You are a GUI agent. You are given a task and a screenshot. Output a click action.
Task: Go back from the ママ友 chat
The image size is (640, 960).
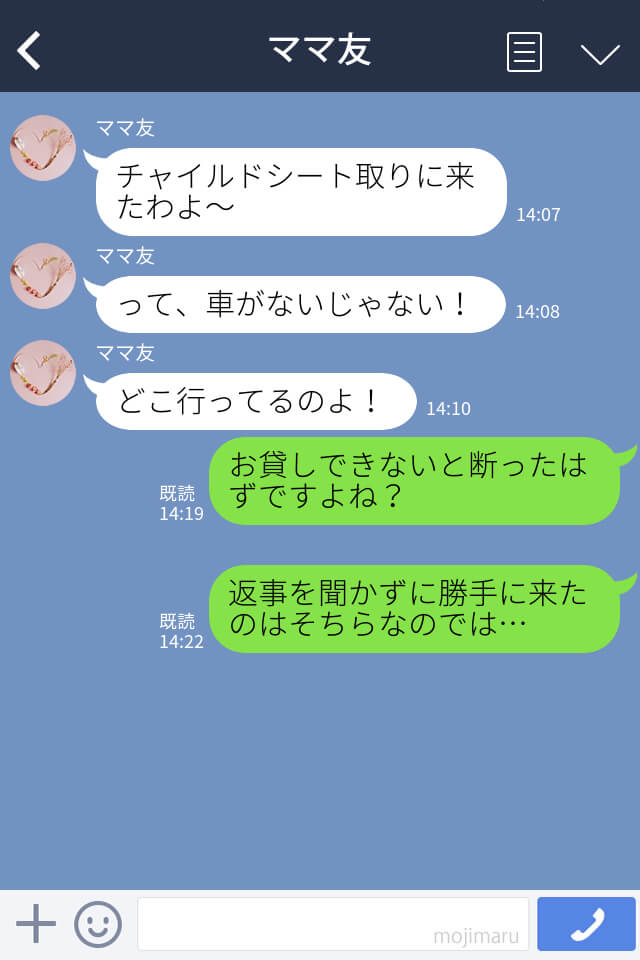pos(30,50)
